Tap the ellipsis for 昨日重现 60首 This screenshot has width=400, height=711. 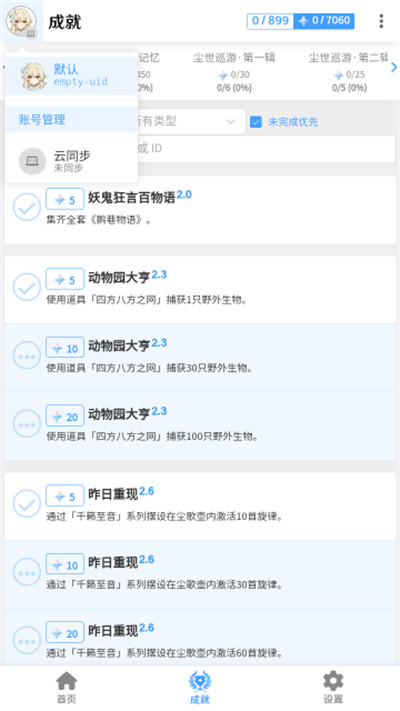point(27,640)
